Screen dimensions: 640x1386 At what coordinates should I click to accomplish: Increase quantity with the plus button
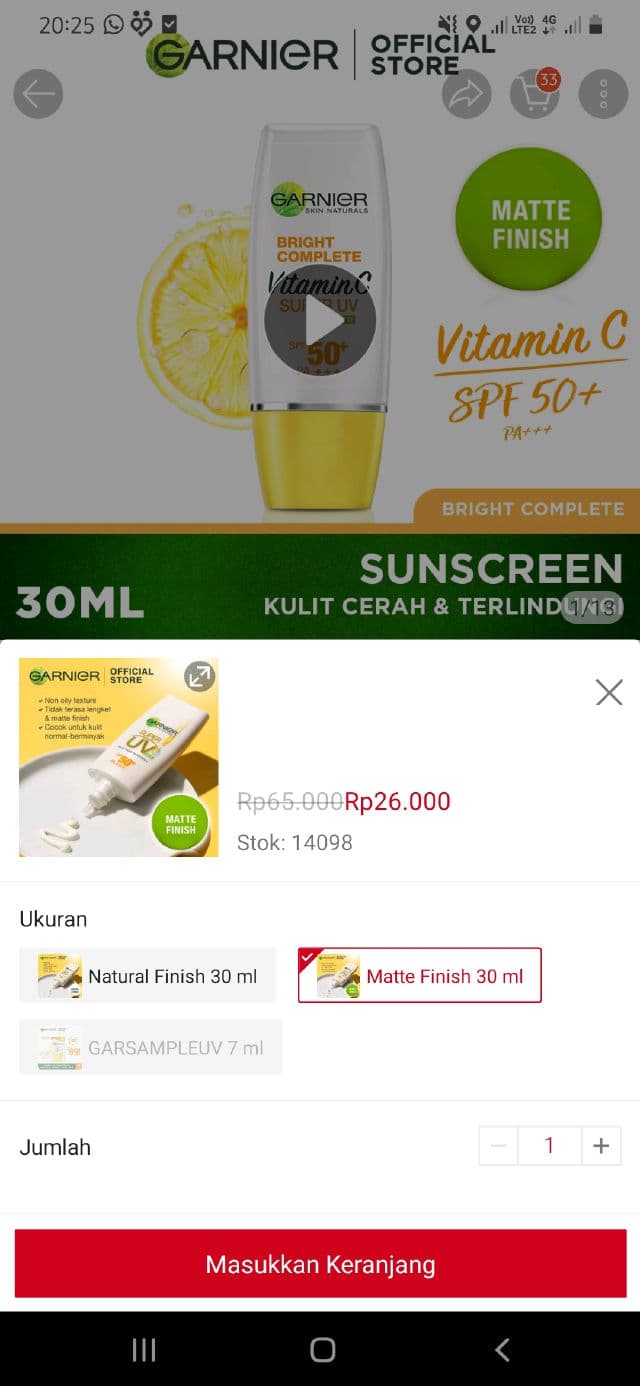click(x=601, y=1146)
